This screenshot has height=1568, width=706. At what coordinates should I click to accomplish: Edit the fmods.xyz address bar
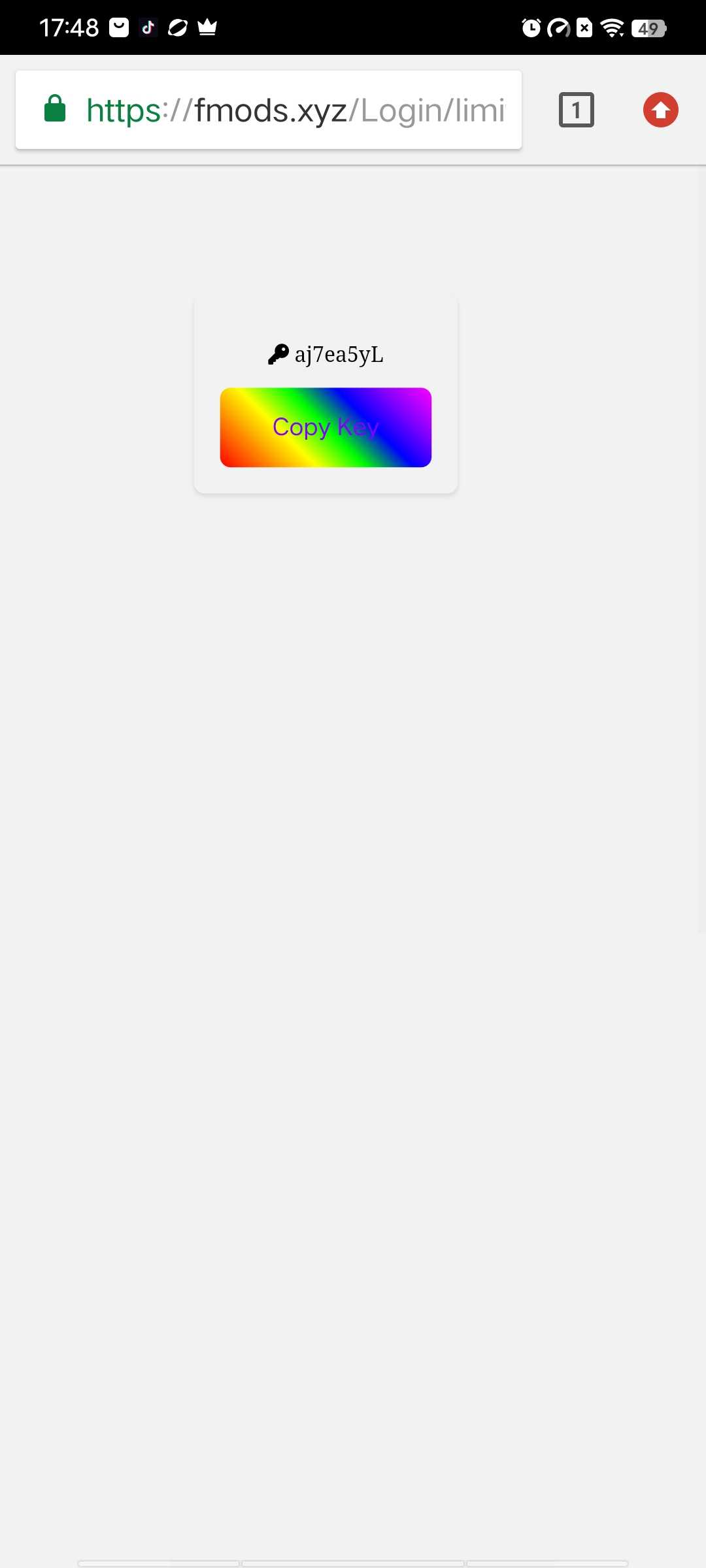[294, 110]
